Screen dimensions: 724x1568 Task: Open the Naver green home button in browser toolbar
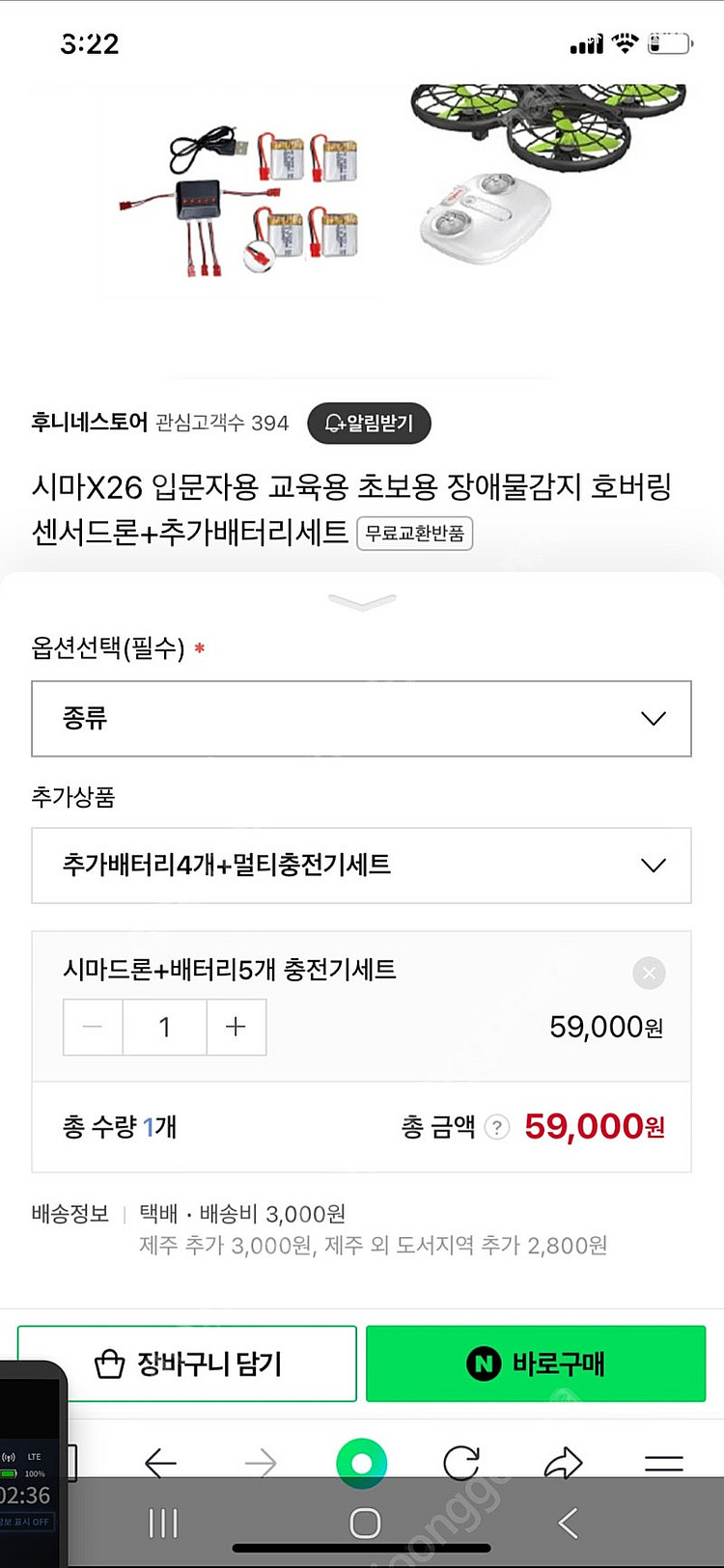[361, 1463]
